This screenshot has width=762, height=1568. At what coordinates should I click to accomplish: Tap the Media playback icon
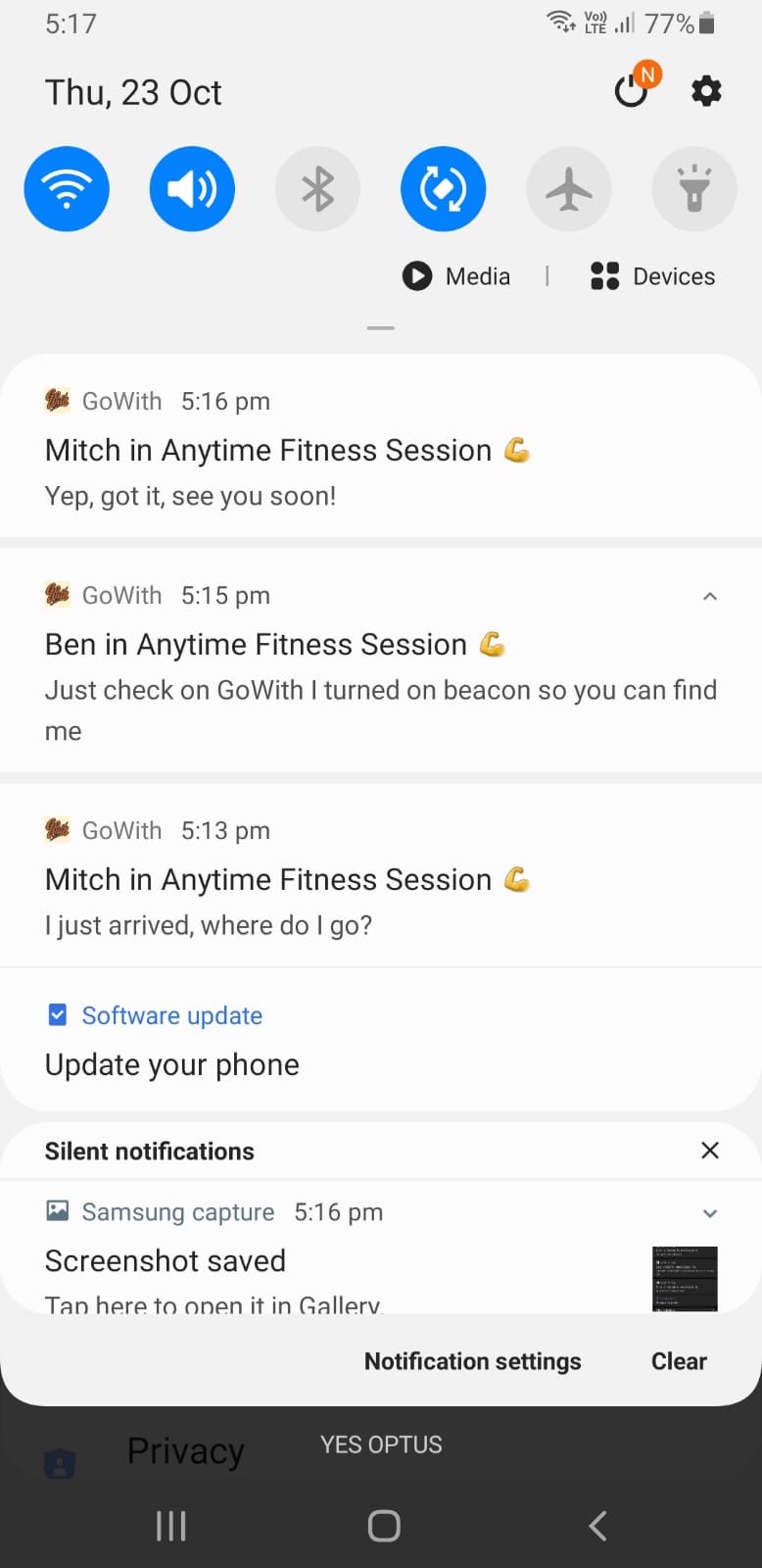[417, 276]
